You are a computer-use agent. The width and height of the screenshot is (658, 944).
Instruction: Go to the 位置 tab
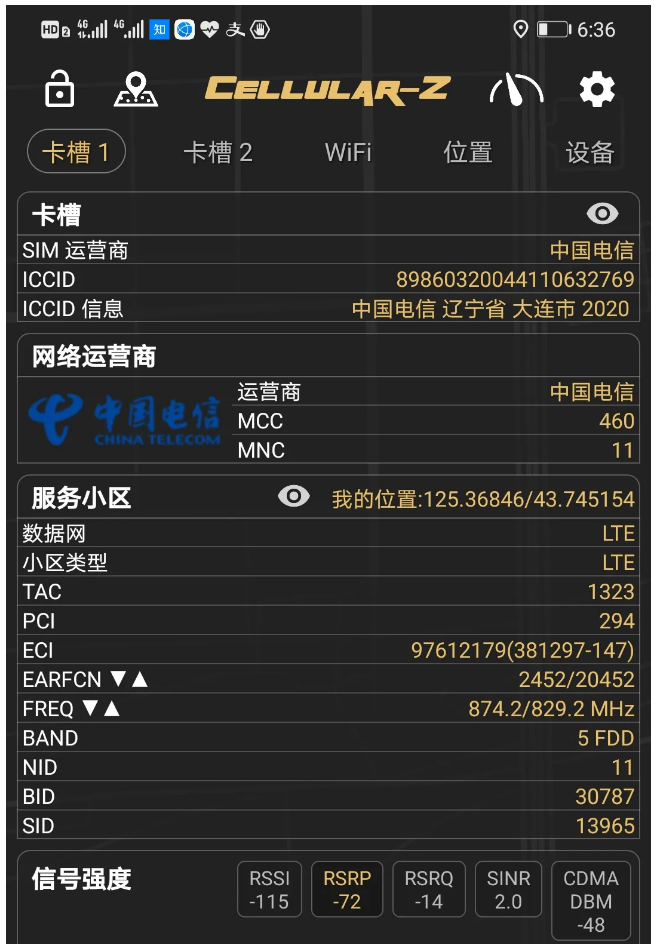coord(468,152)
